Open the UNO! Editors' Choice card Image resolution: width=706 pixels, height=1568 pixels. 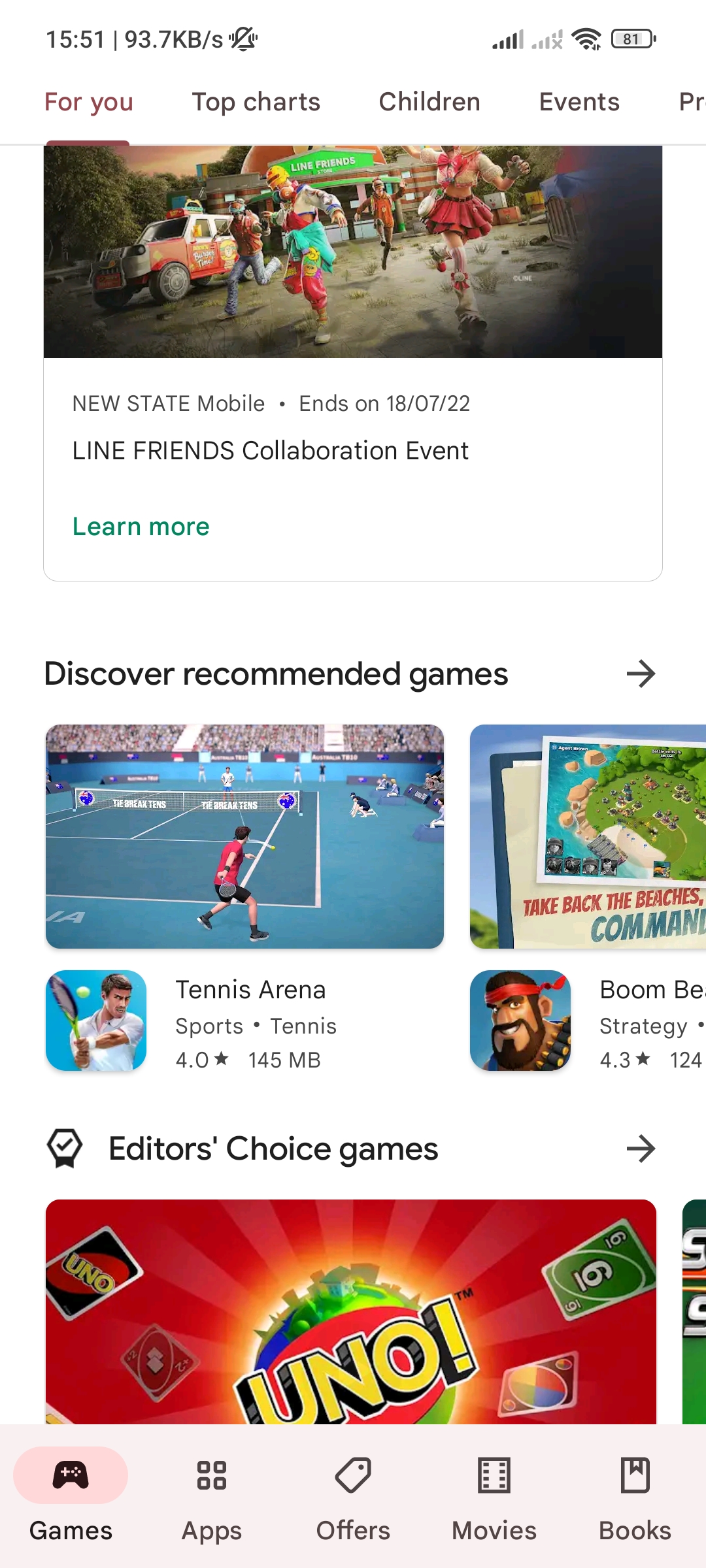(x=351, y=1312)
